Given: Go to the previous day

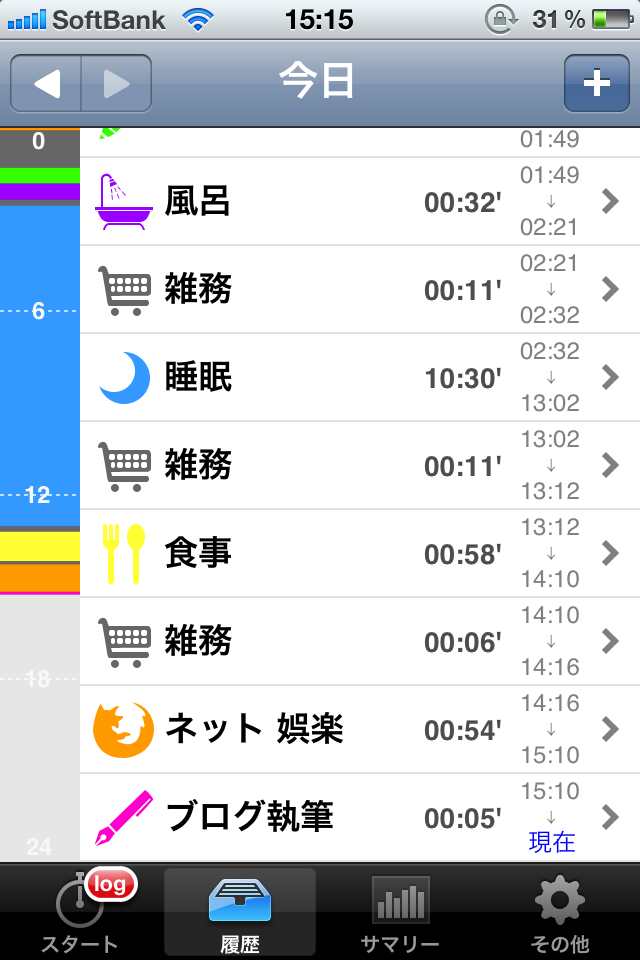Looking at the screenshot, I should pyautogui.click(x=46, y=83).
